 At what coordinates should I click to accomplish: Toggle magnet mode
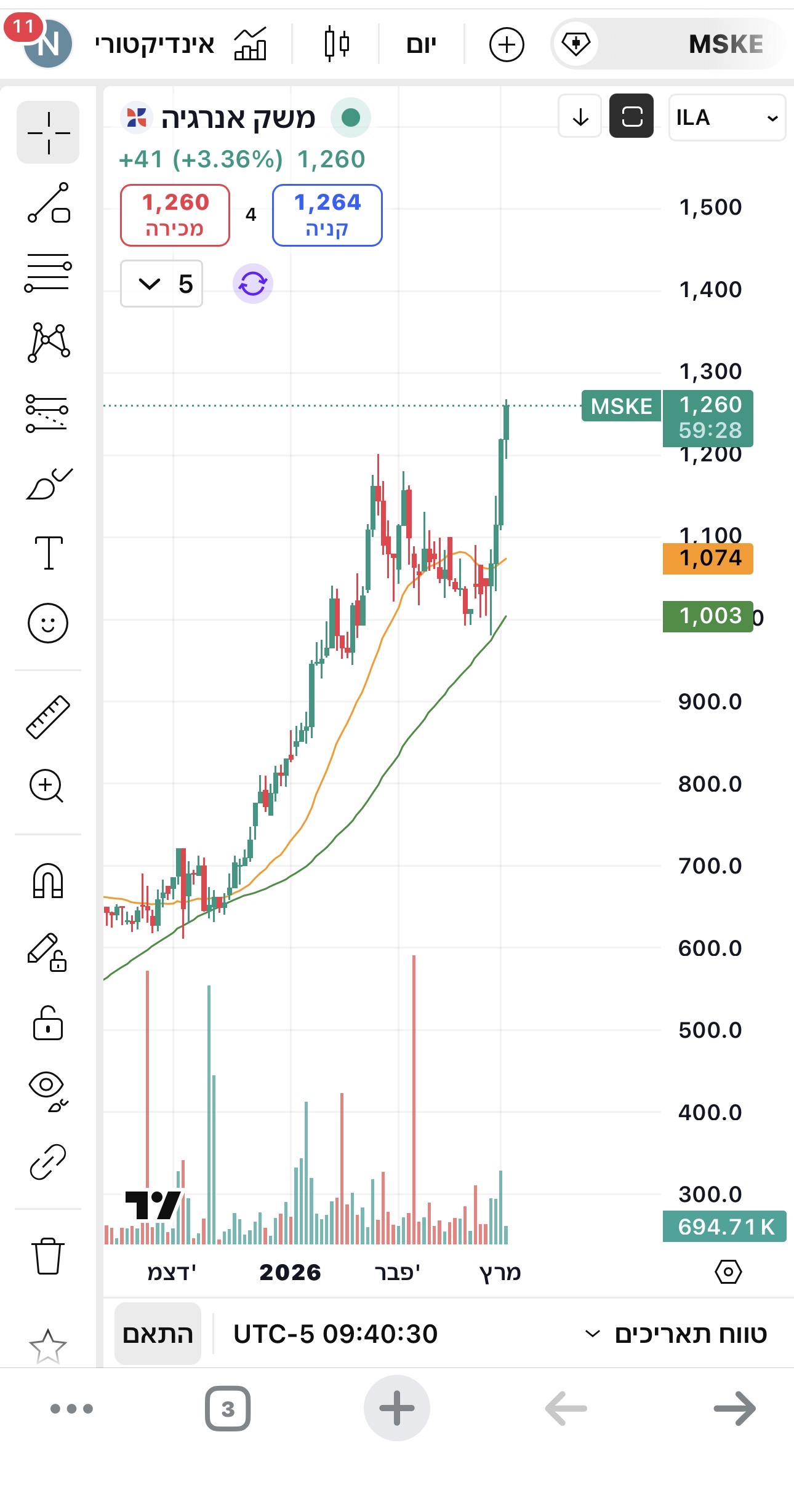48,881
